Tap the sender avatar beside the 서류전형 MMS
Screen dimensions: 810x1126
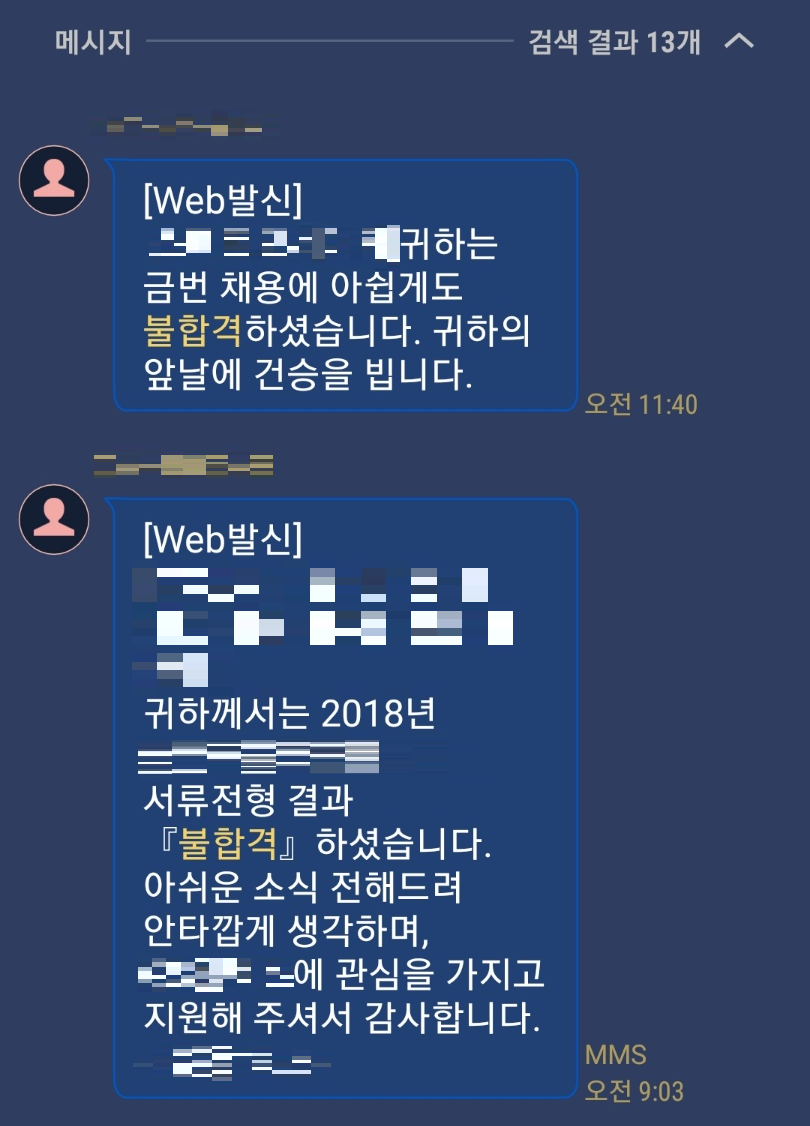click(54, 519)
